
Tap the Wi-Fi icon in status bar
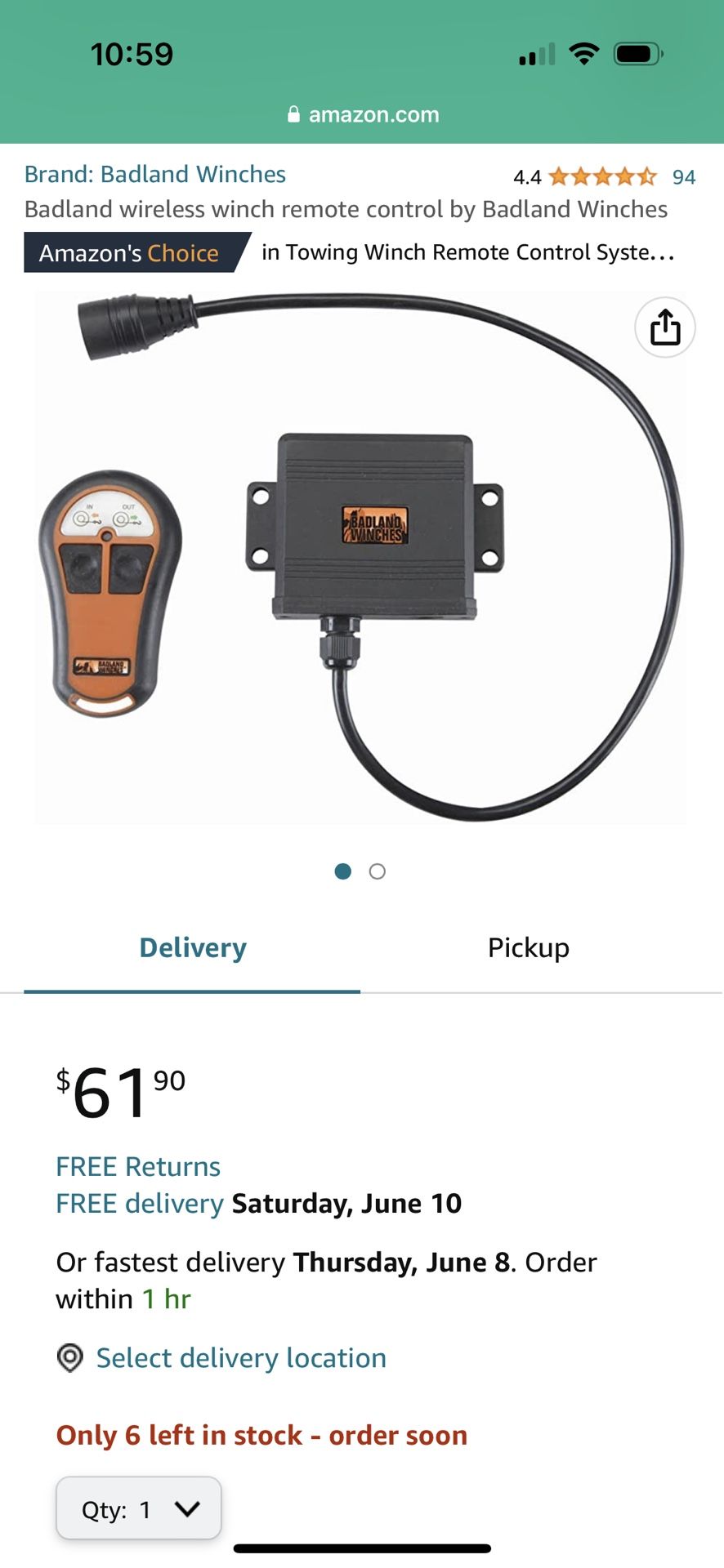(x=584, y=52)
